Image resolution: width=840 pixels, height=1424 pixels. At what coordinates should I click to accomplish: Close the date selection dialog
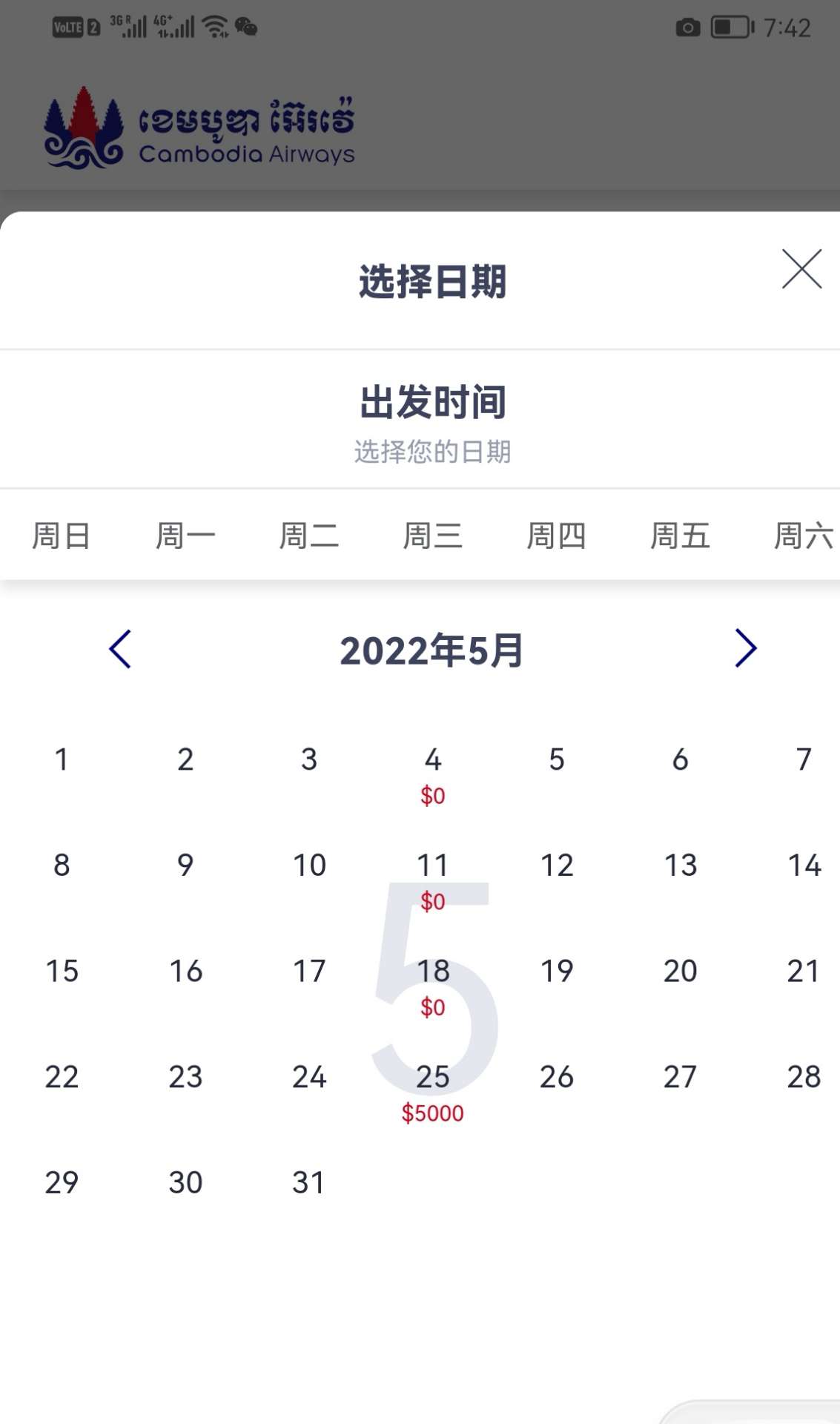click(x=801, y=268)
